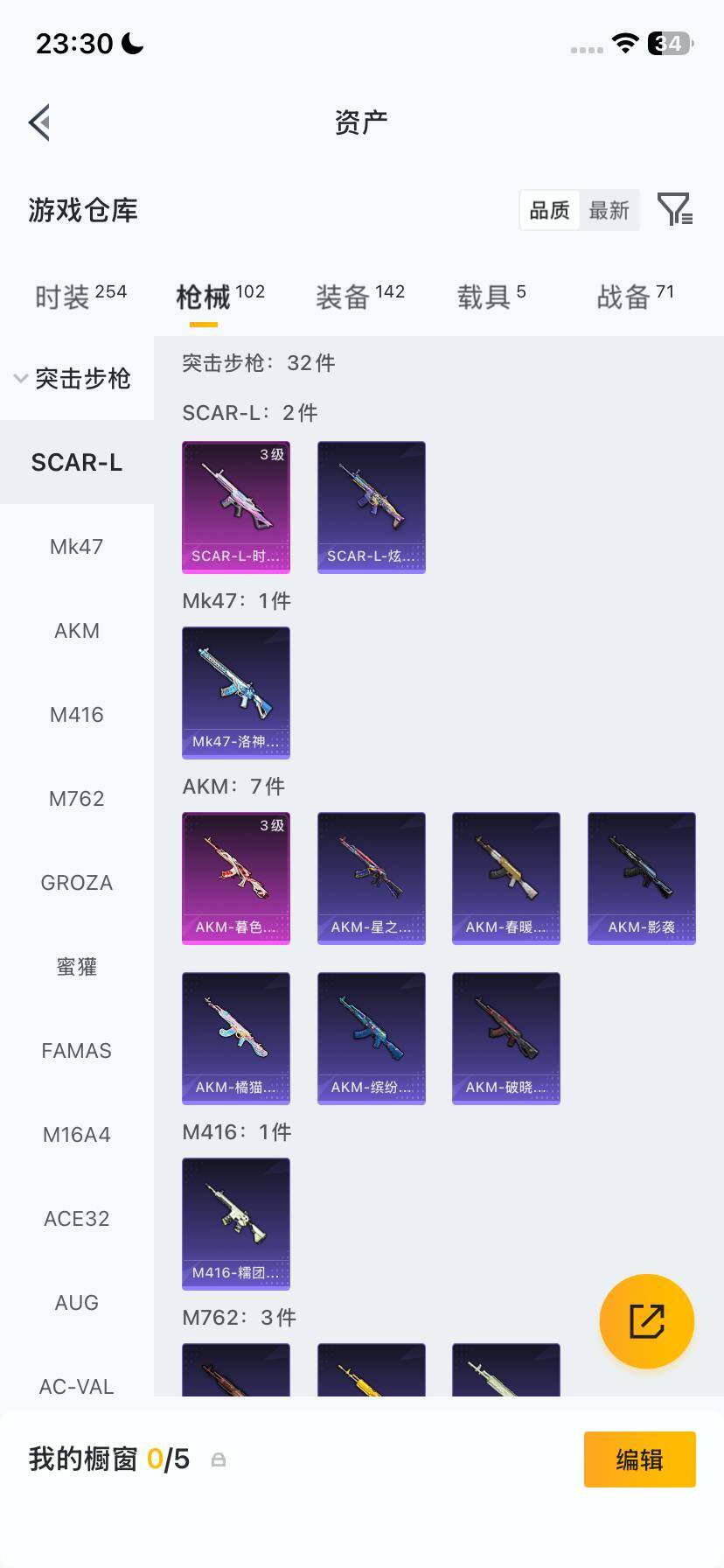View the AKM-橘猫 skin tile
Viewport: 724px width, 1568px height.
click(x=236, y=1039)
